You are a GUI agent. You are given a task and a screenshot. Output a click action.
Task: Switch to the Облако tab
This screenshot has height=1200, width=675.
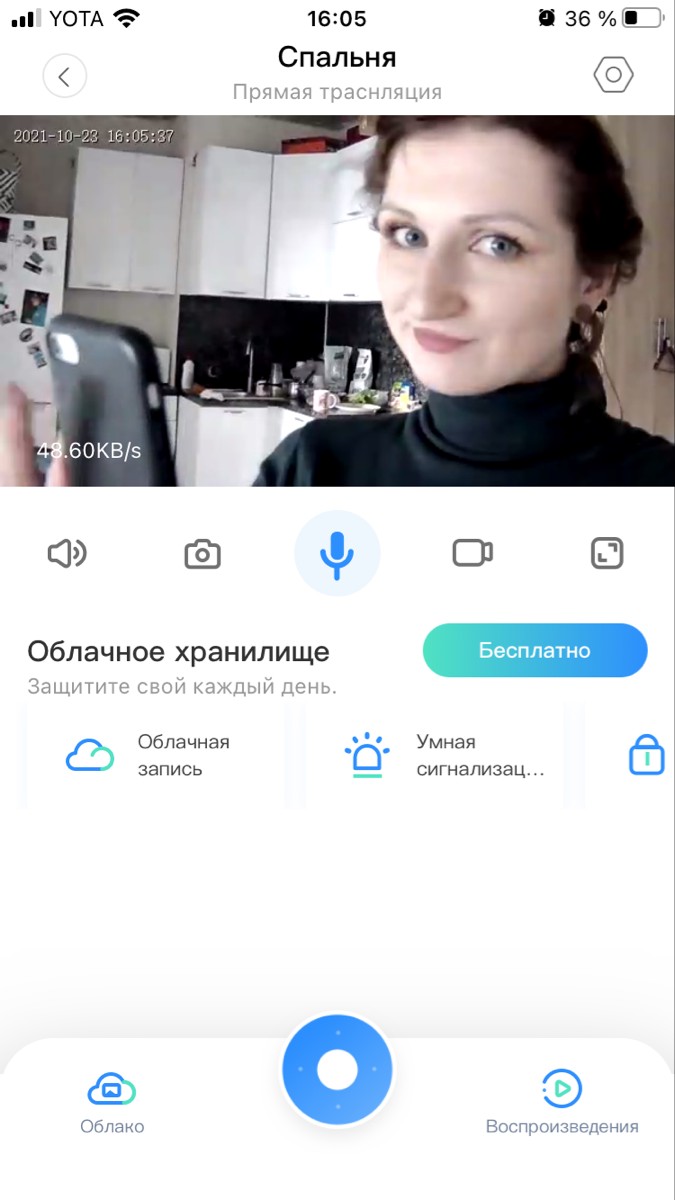pyautogui.click(x=112, y=1102)
